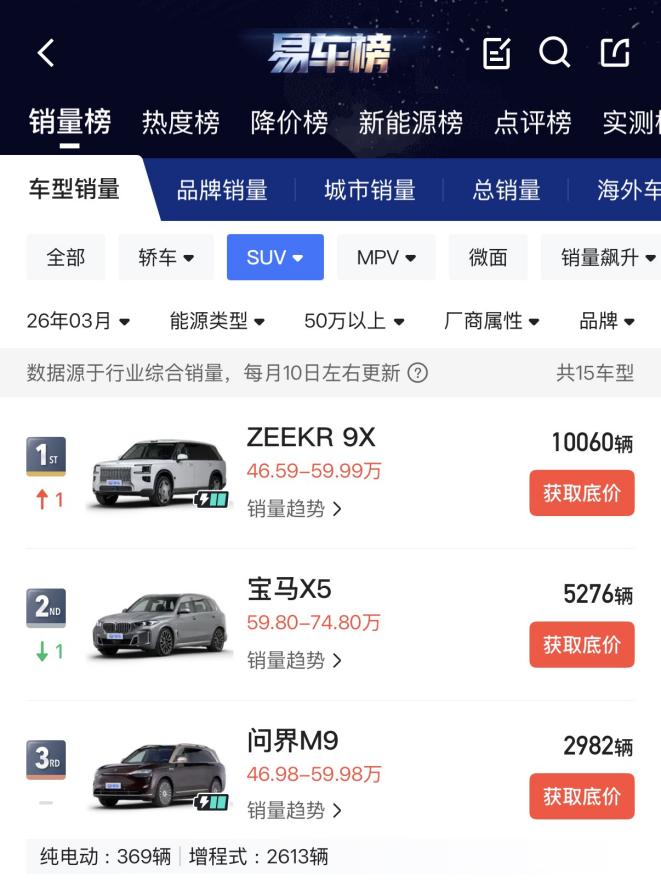Viewport: 661px width, 893px height.
Task: Open the 新能源榜 tab
Action: 410,123
